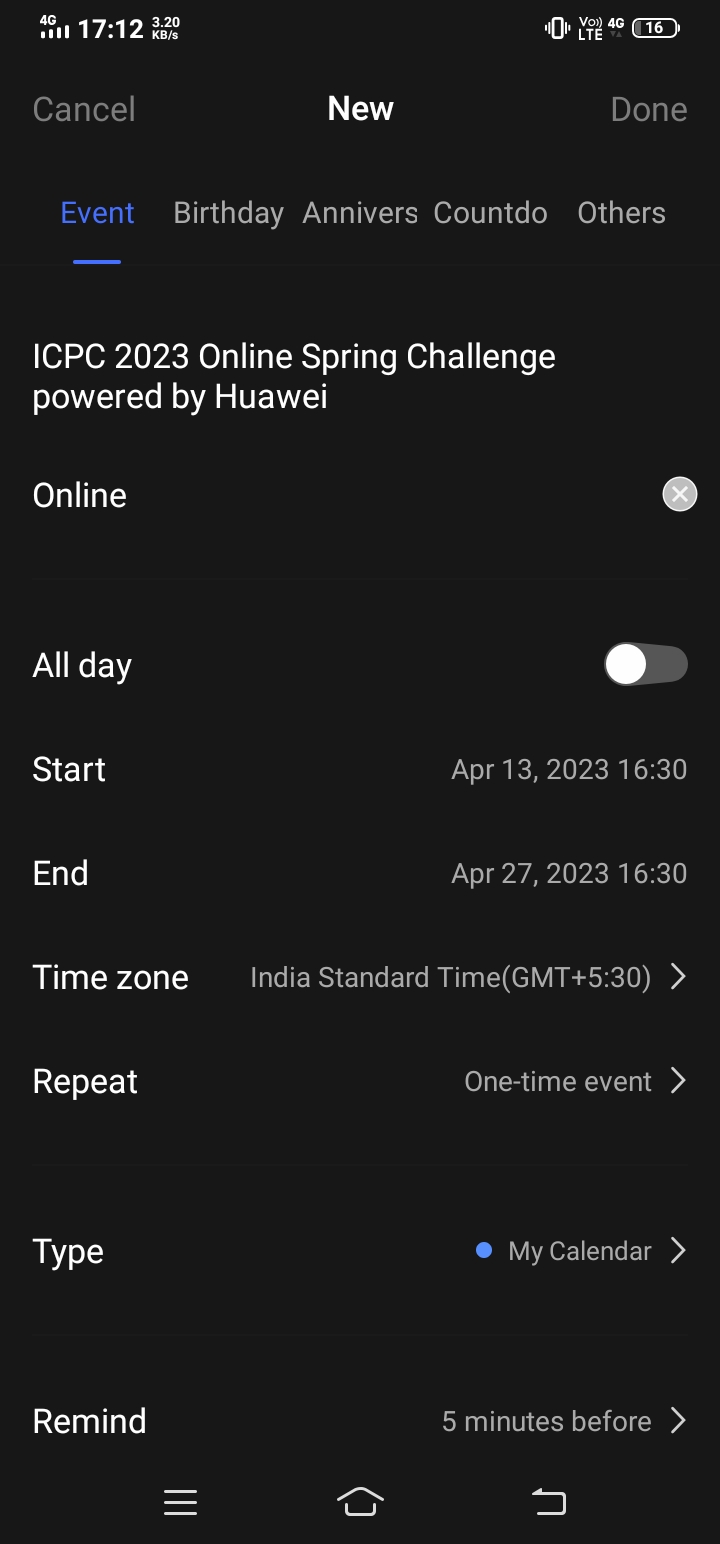Open the Countdown tab

pos(490,213)
